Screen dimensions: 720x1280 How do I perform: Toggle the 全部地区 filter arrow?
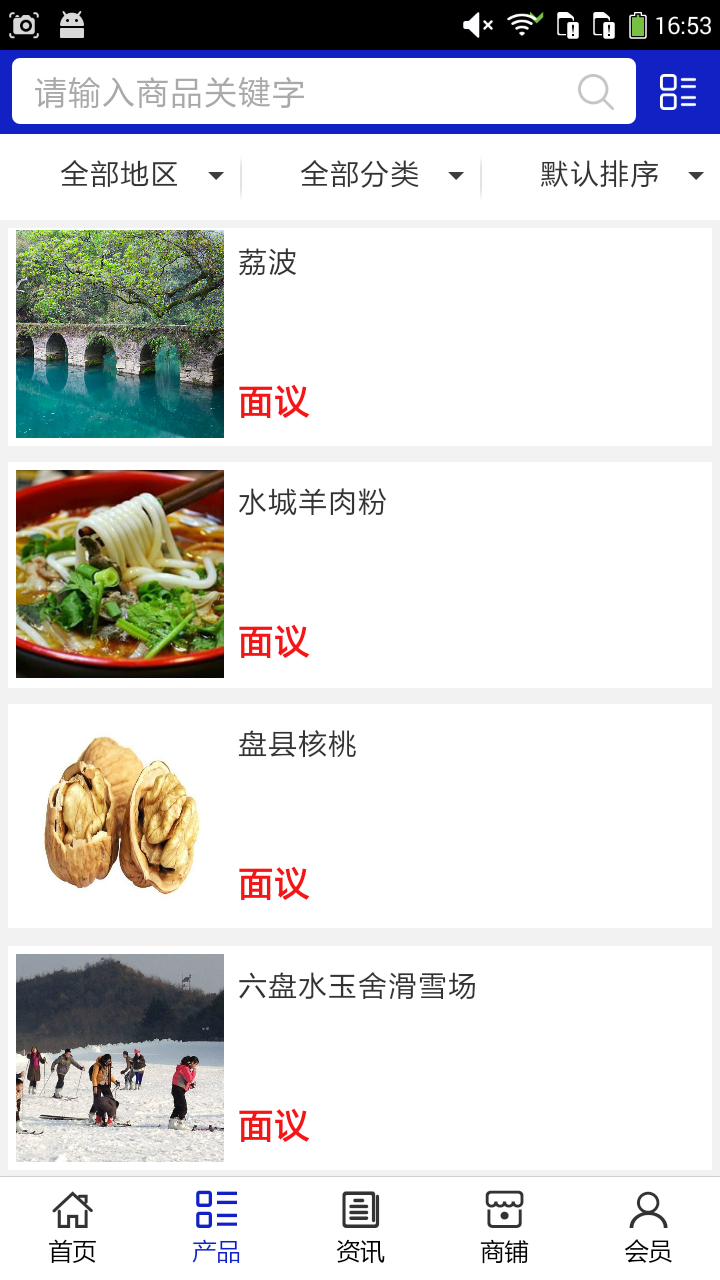click(216, 175)
